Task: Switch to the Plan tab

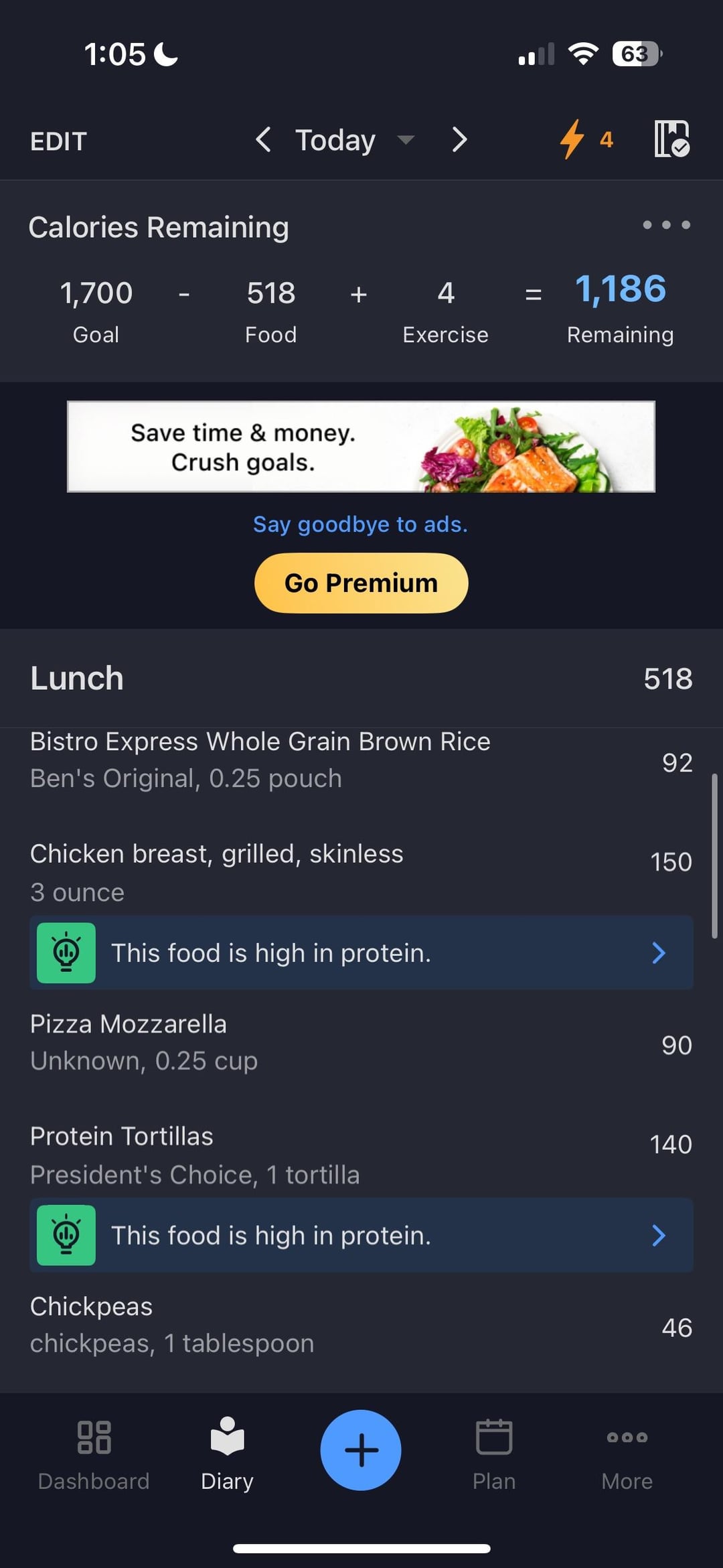Action: 494,1451
